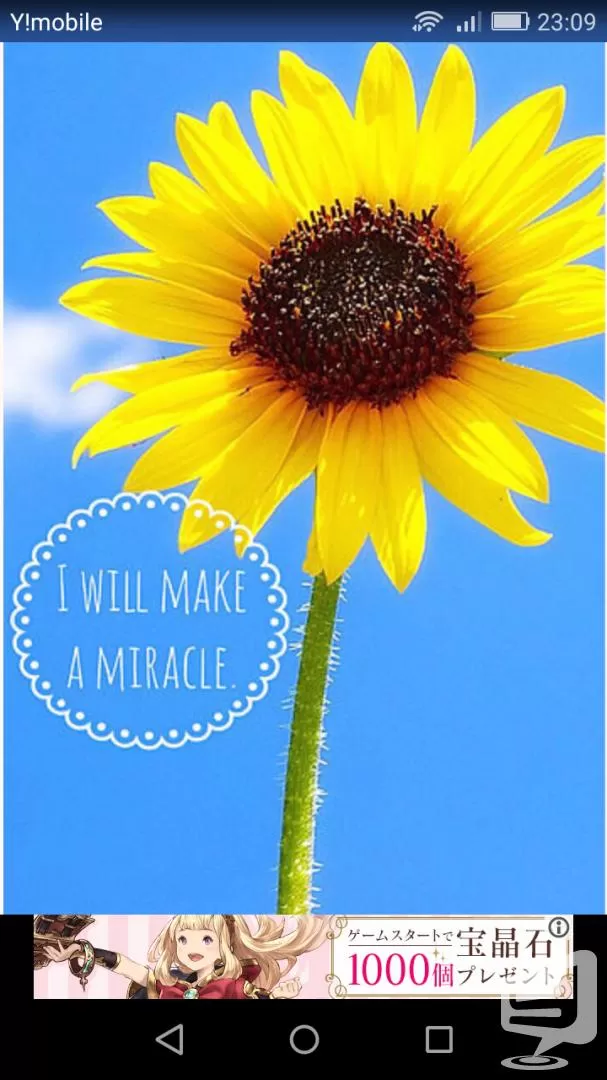This screenshot has width=607, height=1080.
Task: Tap the ad info icon
Action: pos(561,927)
